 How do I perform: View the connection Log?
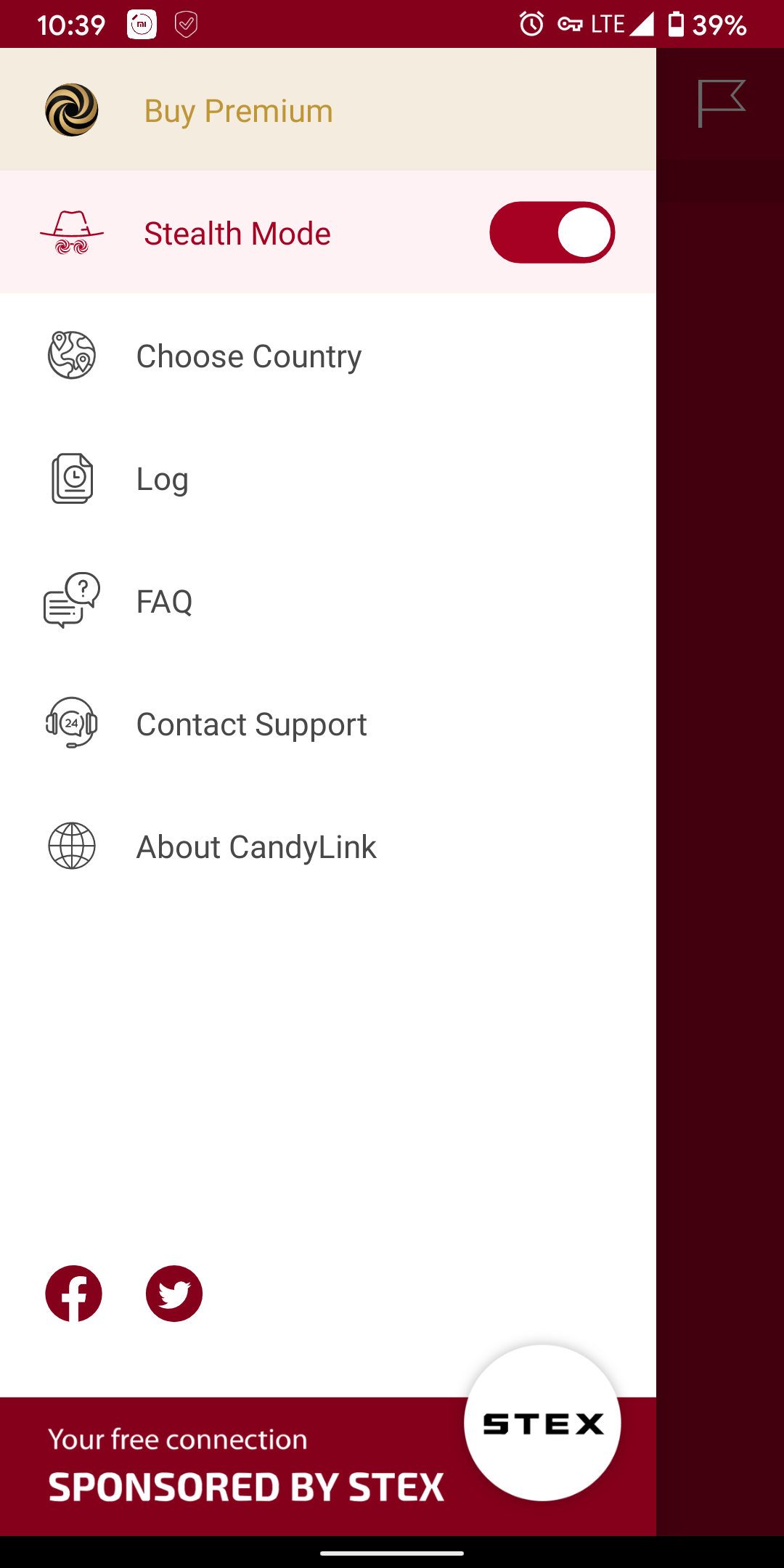coord(162,479)
